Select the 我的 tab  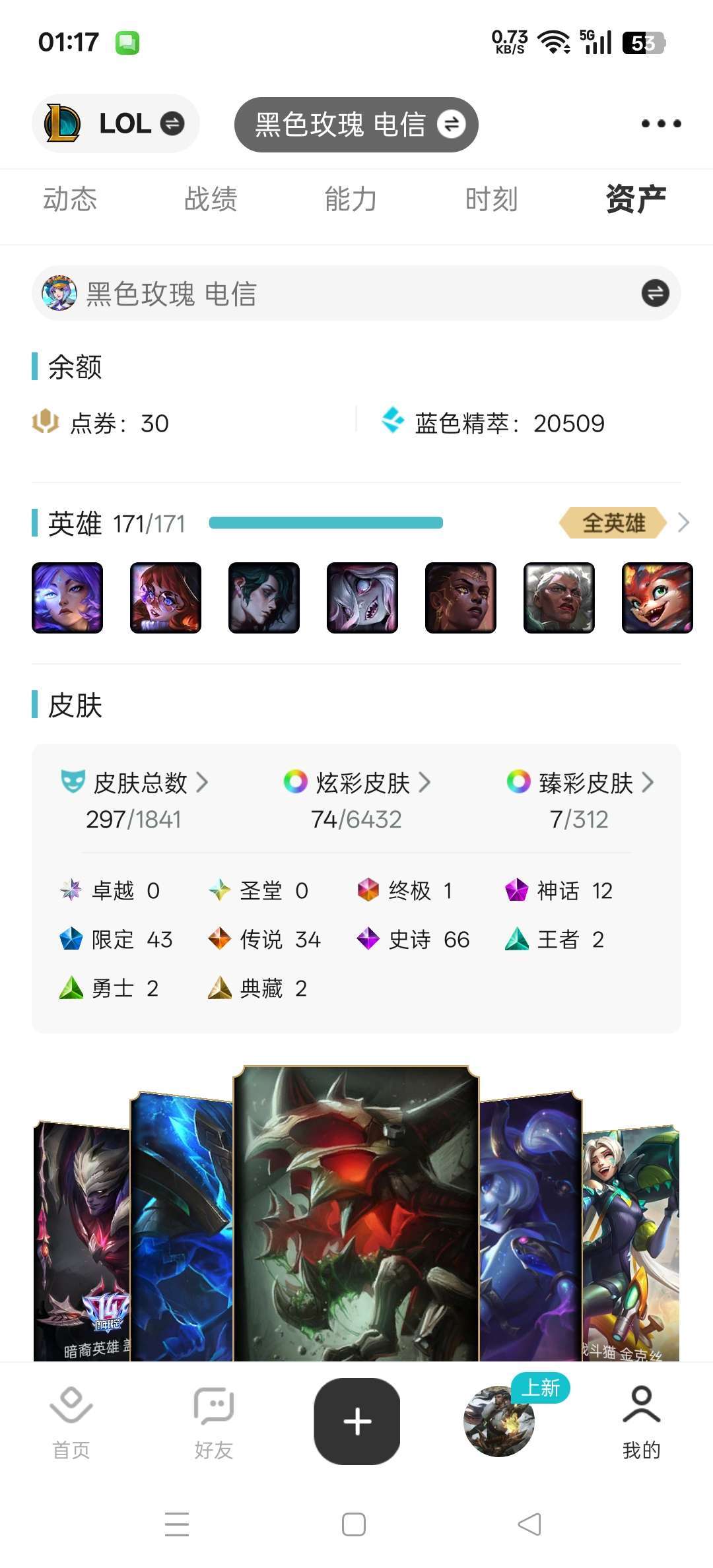click(x=642, y=1423)
